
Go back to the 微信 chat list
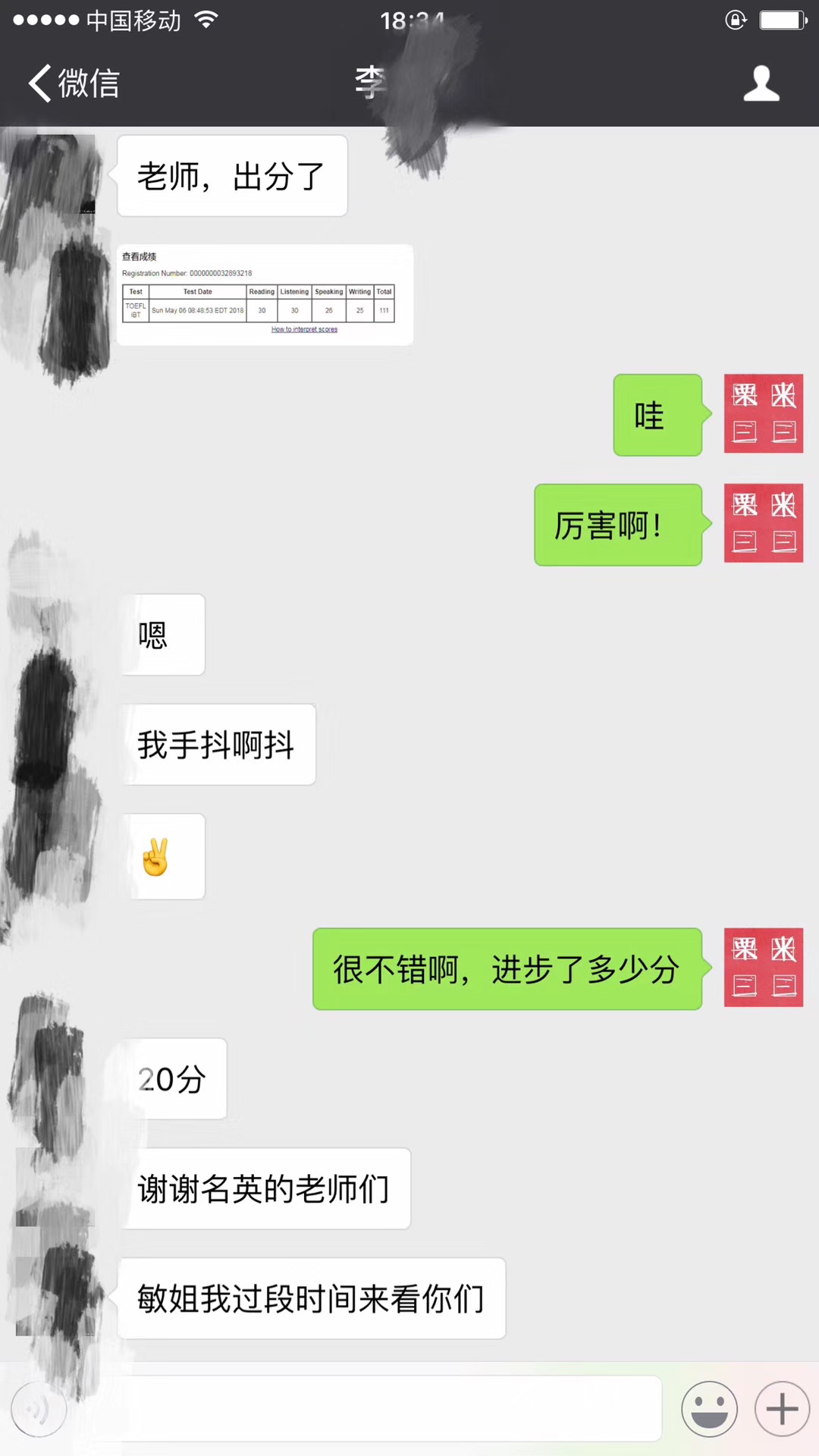tap(74, 83)
